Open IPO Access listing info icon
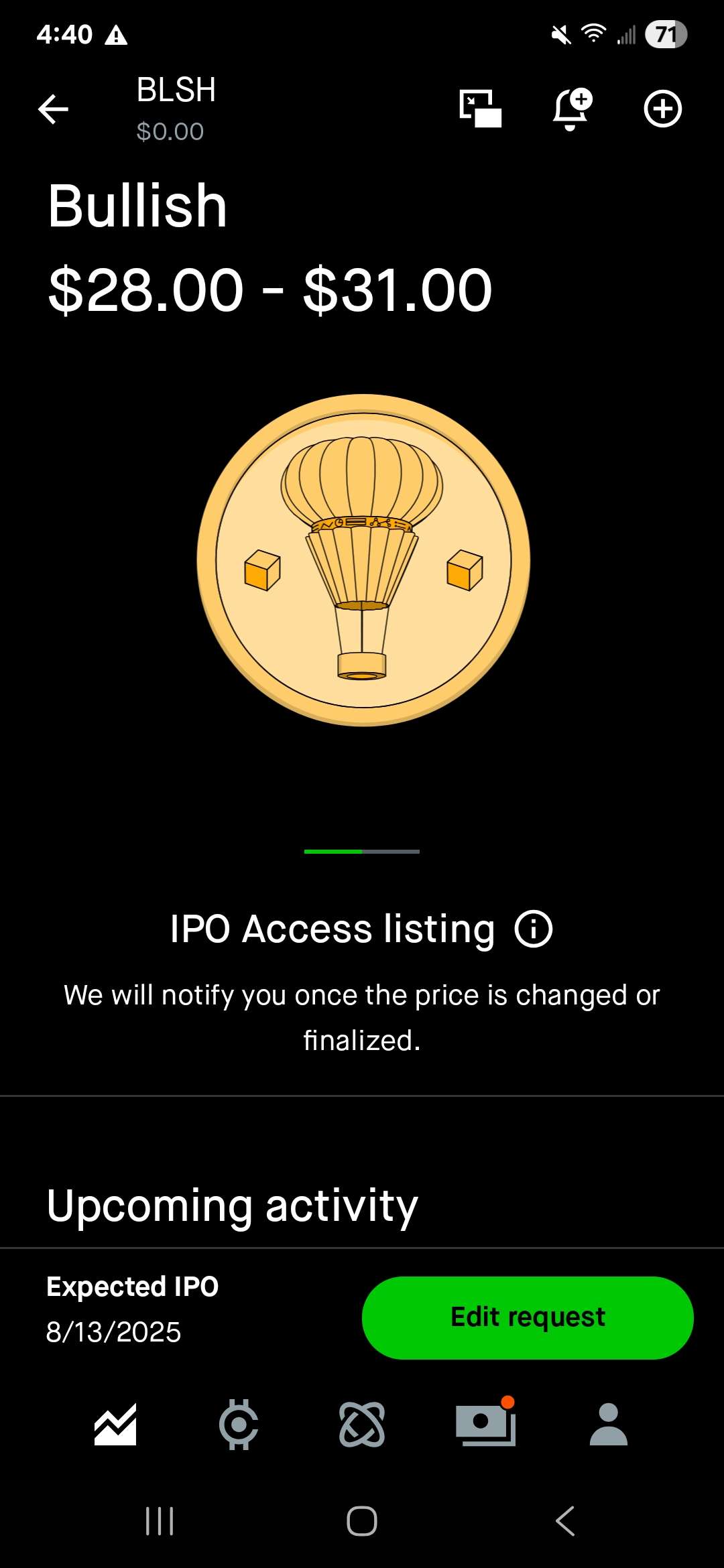Screen dimensions: 724x1568 (534, 929)
